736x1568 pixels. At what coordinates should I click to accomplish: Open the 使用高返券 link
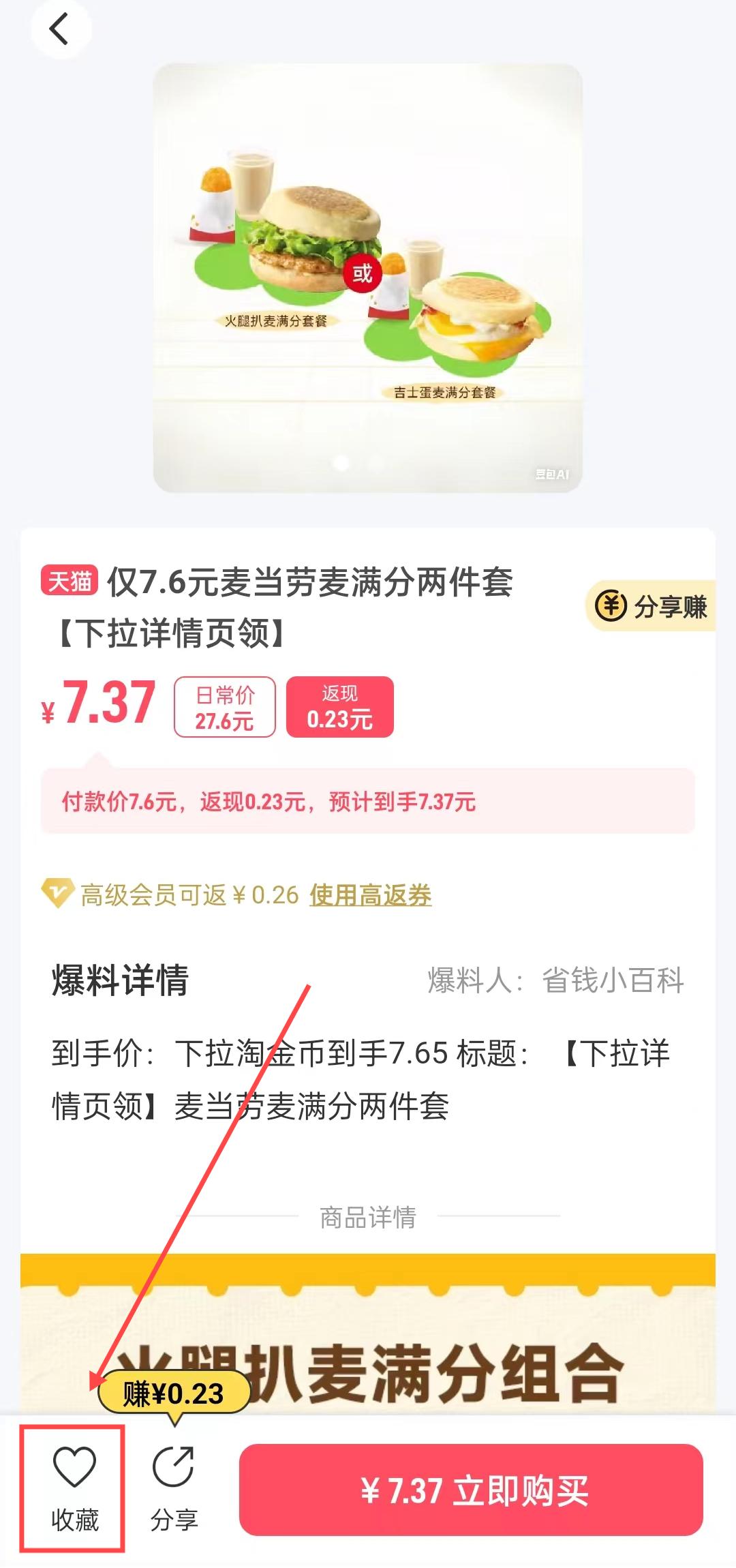[370, 894]
